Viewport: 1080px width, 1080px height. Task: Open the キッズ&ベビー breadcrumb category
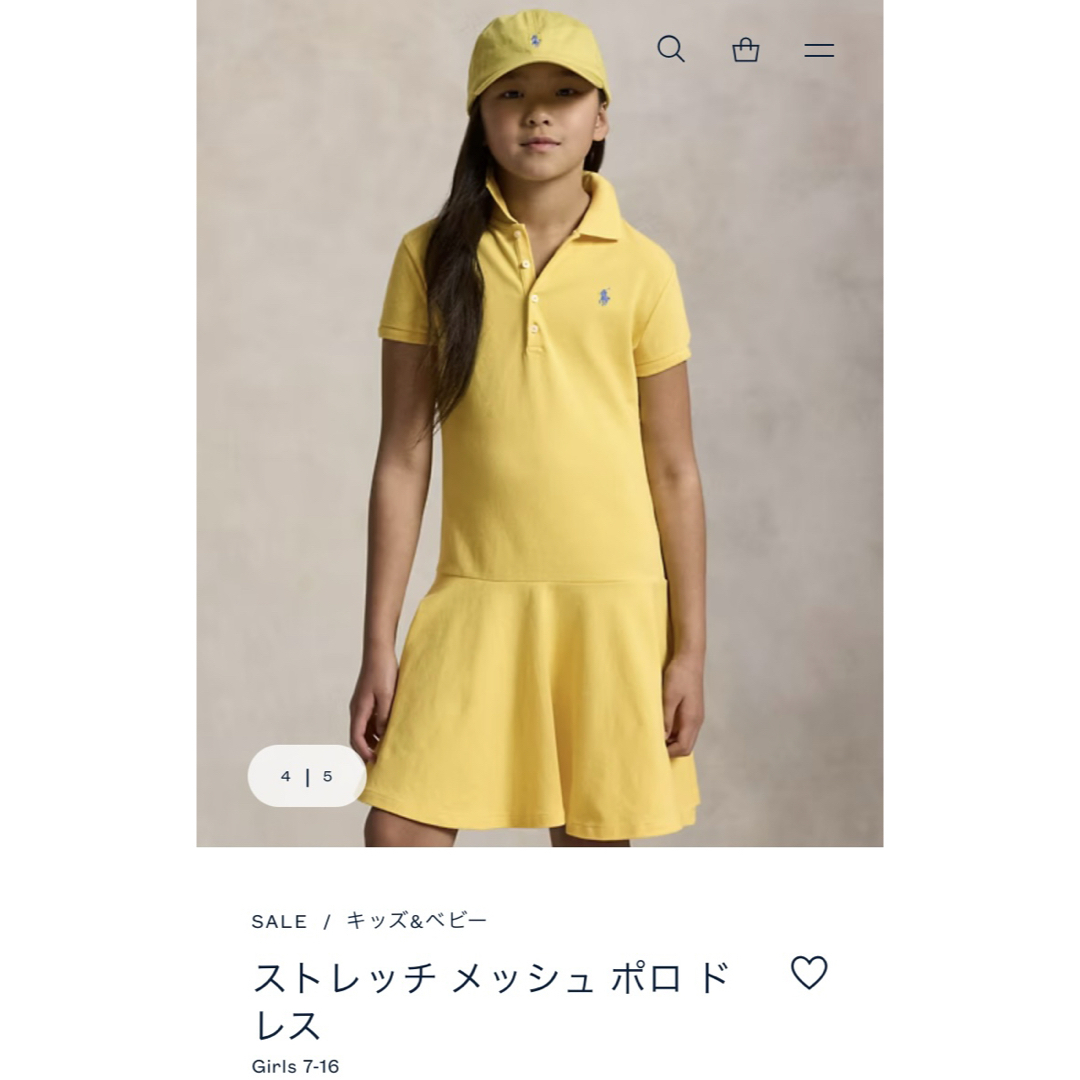pos(416,921)
